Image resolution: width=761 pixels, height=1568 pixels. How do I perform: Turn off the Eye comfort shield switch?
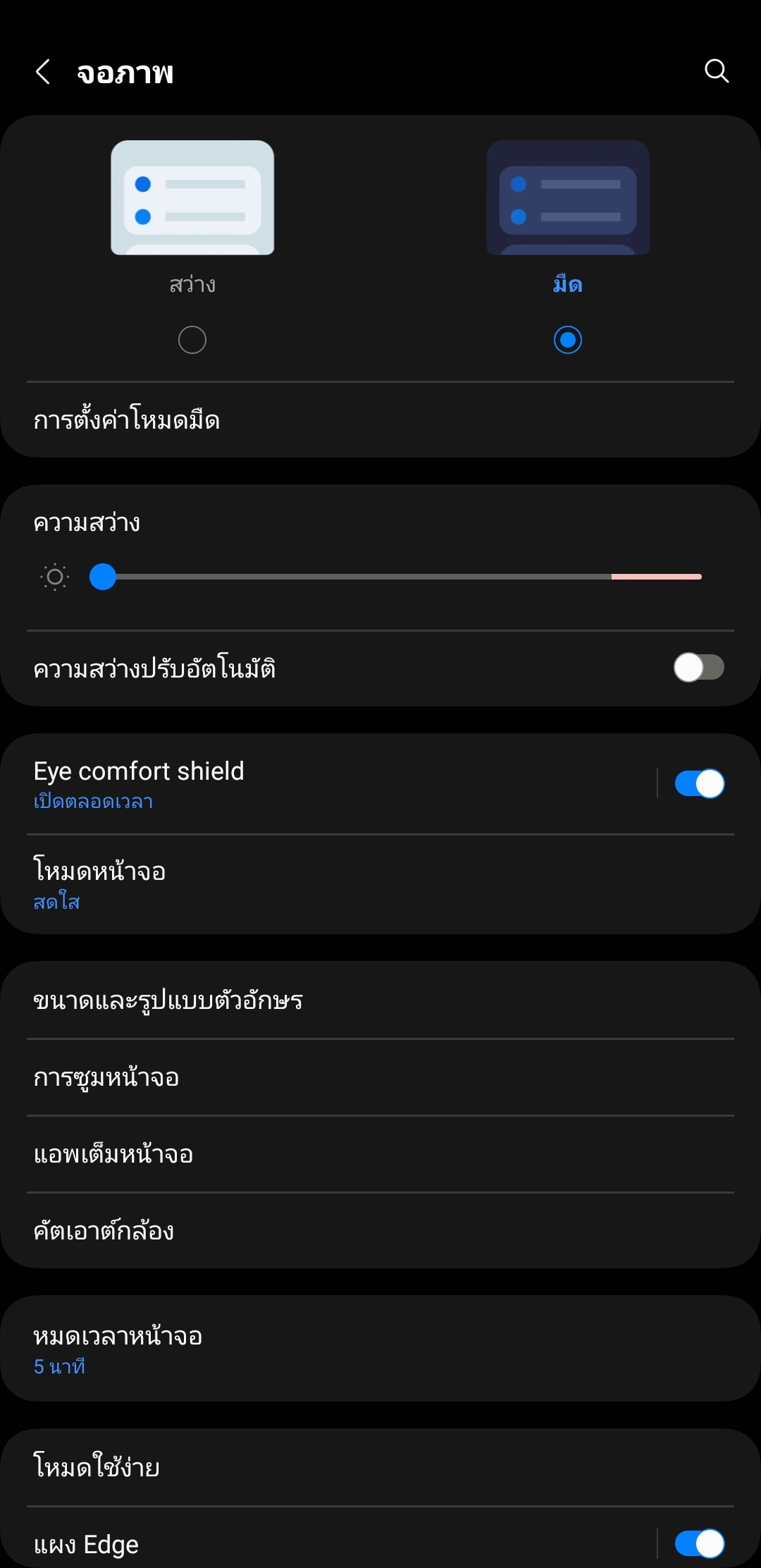click(x=699, y=783)
